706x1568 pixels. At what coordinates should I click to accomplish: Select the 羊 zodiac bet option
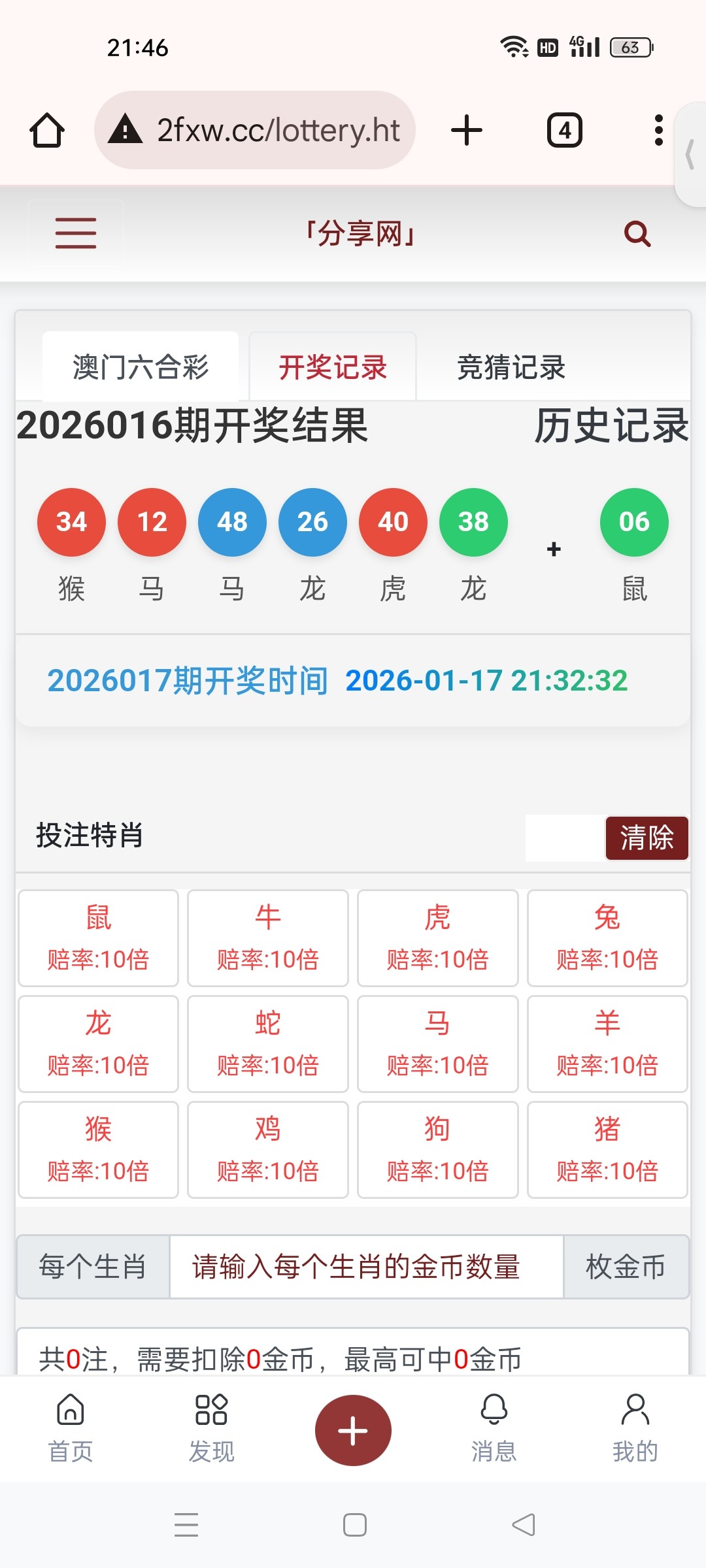(607, 1044)
